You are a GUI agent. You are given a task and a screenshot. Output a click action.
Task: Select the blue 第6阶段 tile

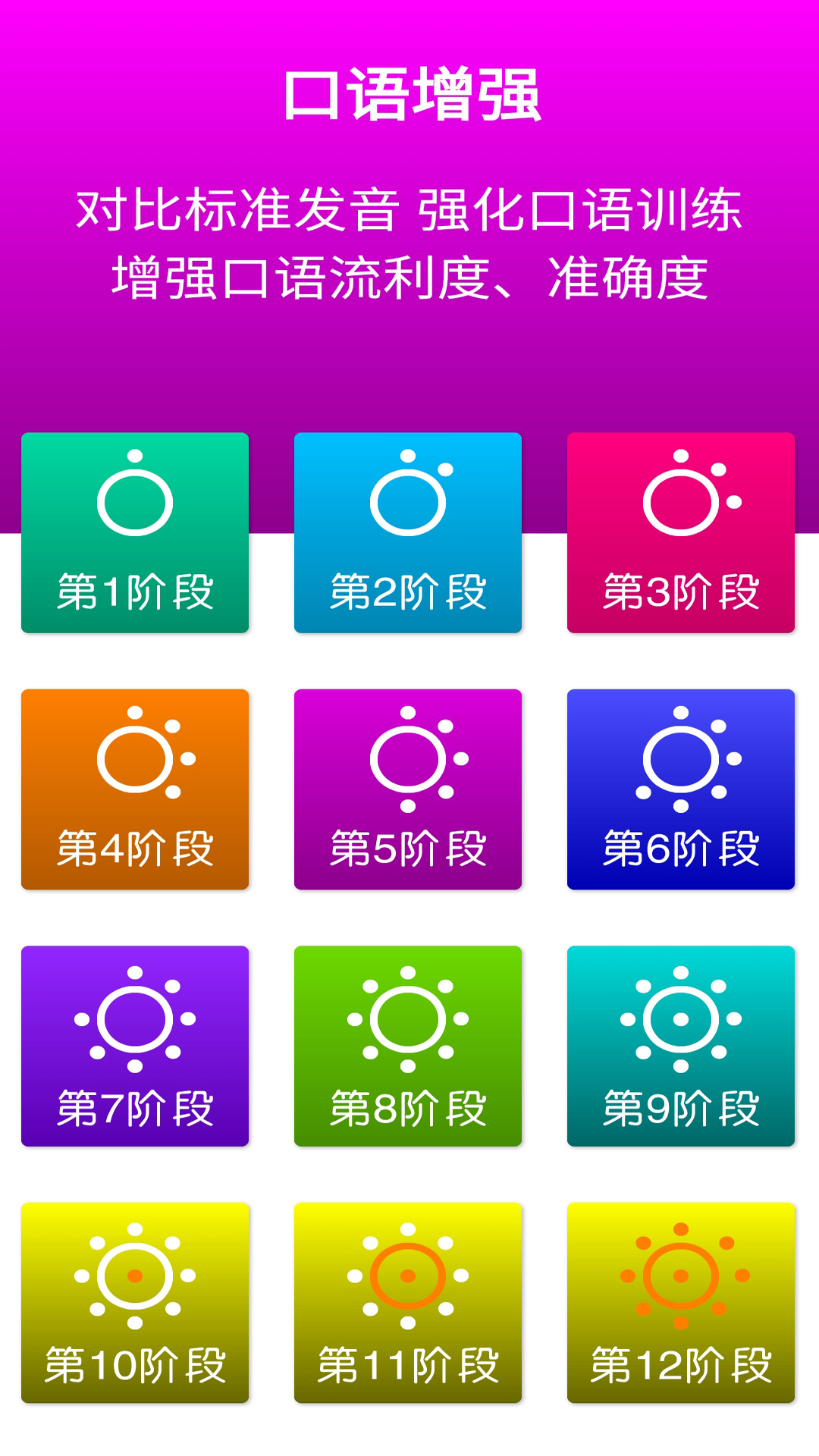pyautogui.click(x=681, y=789)
